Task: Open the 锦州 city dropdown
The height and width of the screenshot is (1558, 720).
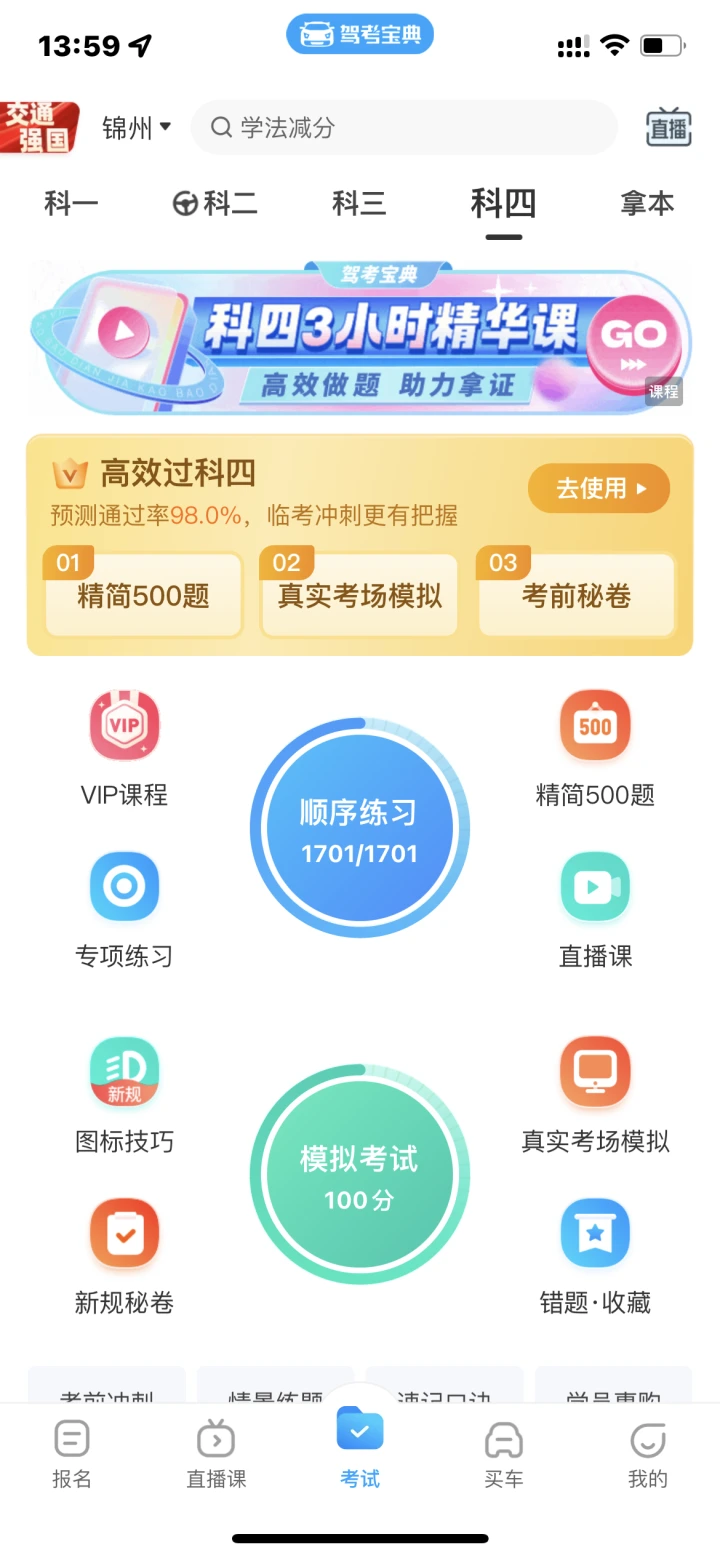Action: tap(136, 128)
